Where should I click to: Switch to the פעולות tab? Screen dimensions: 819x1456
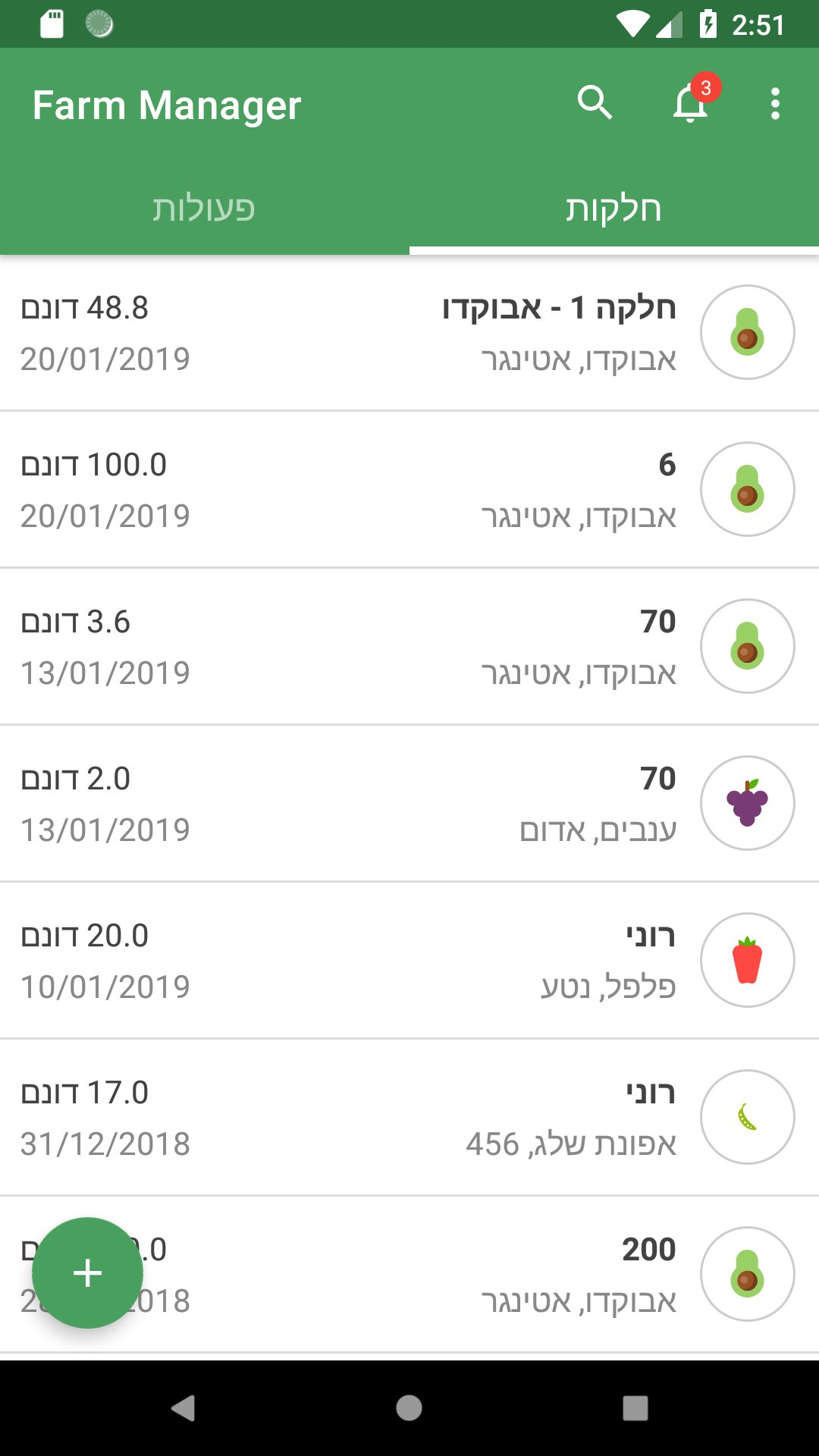tap(204, 209)
